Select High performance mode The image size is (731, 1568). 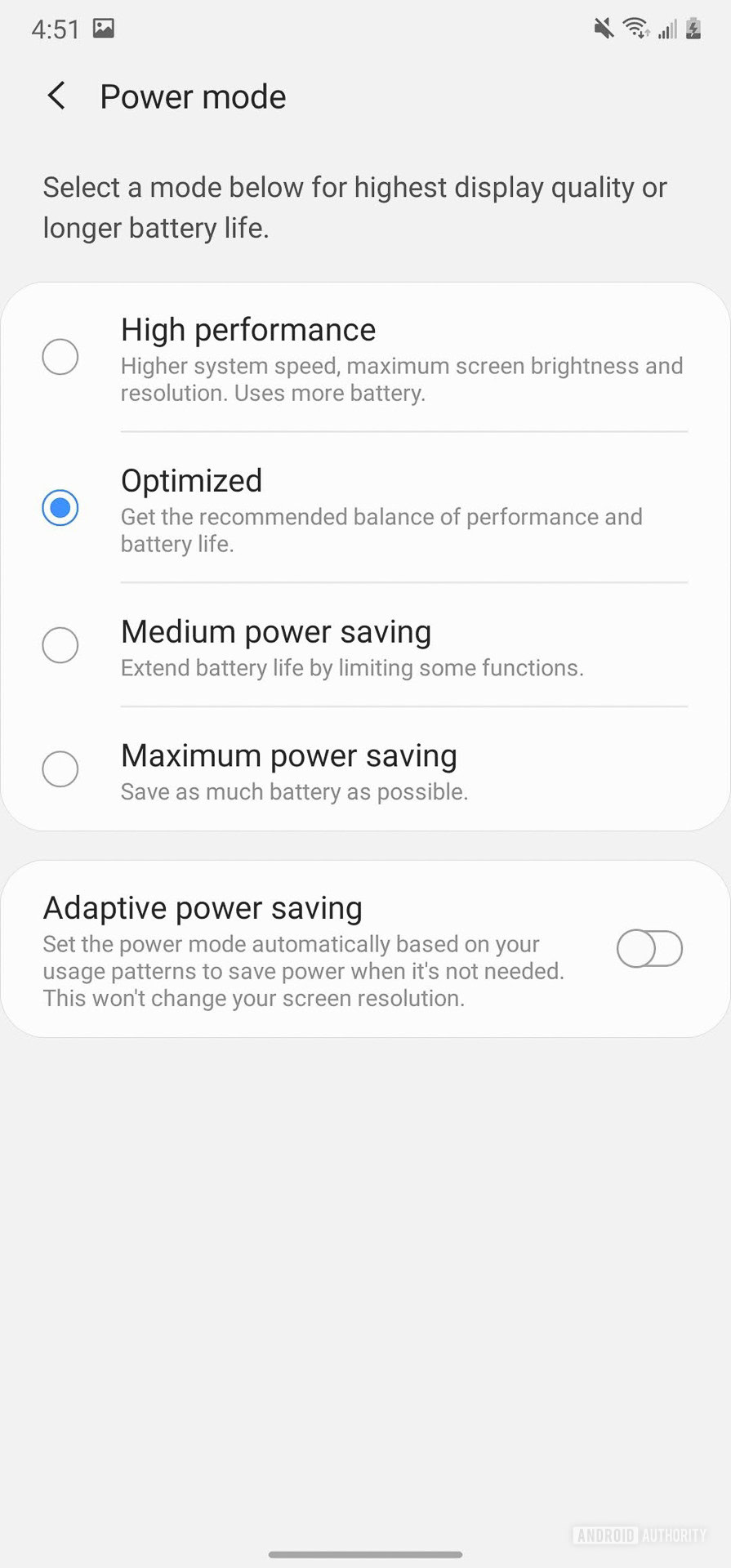click(60, 357)
